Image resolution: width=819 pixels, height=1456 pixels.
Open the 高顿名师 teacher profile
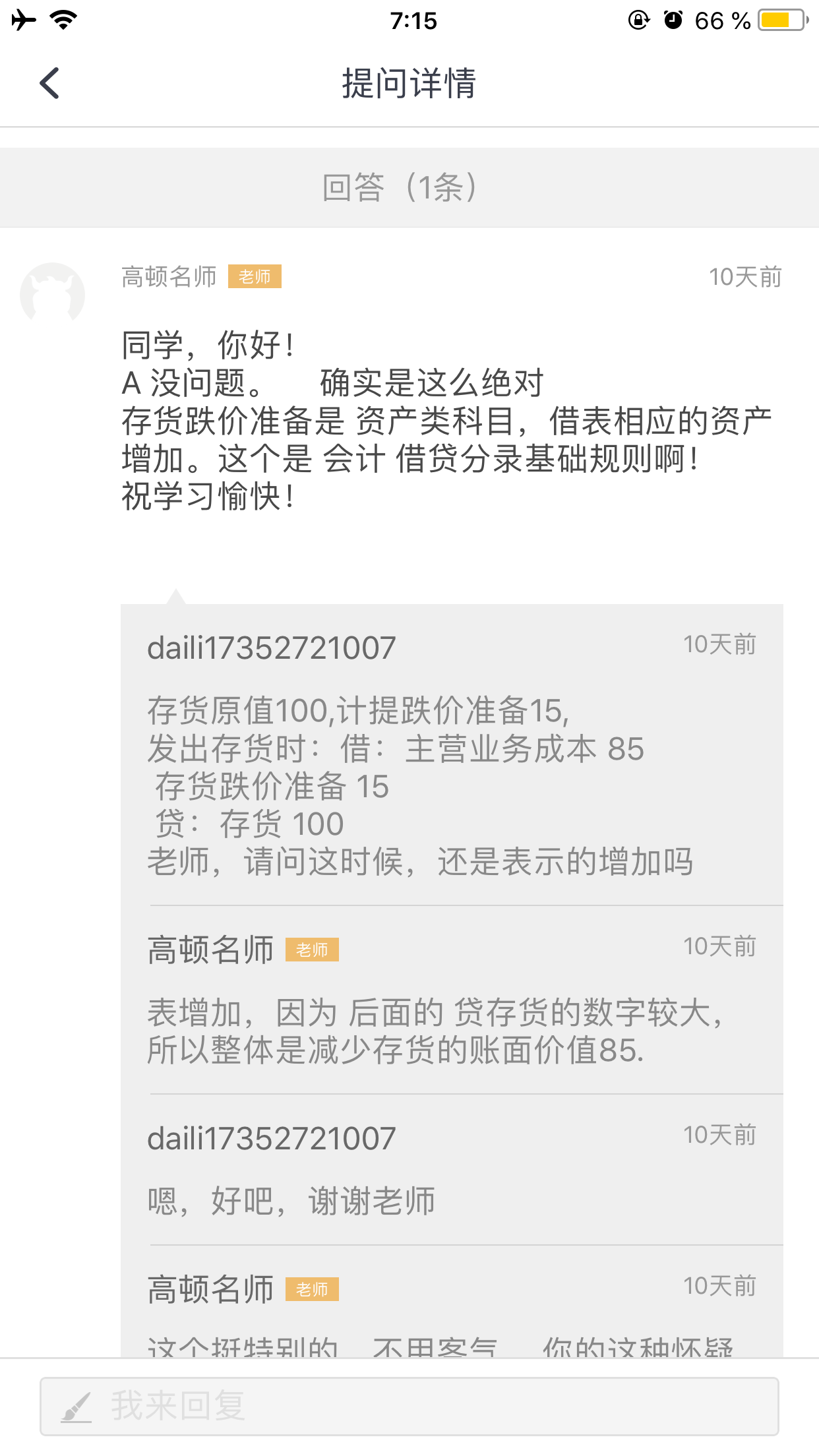pyautogui.click(x=168, y=278)
